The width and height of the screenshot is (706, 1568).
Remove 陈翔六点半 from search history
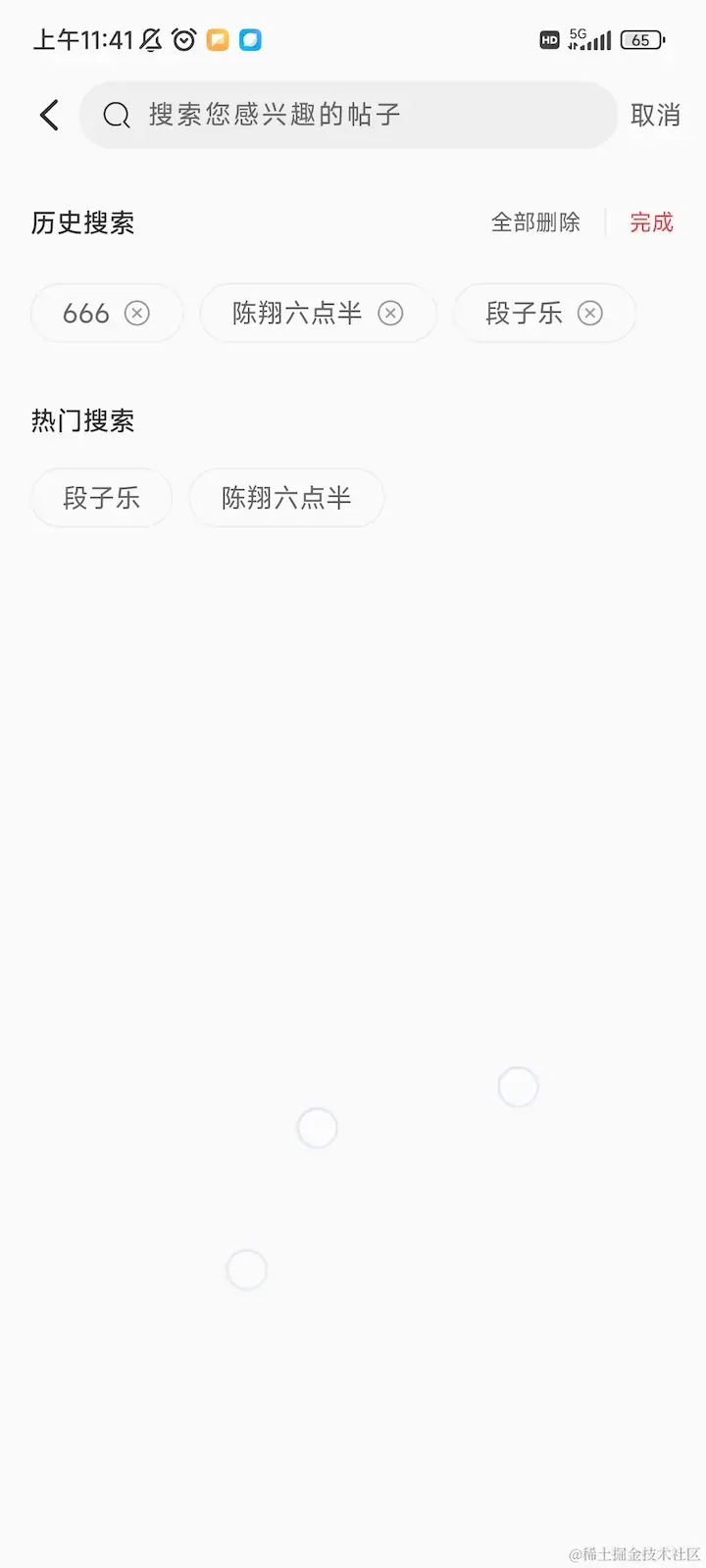pyautogui.click(x=390, y=314)
